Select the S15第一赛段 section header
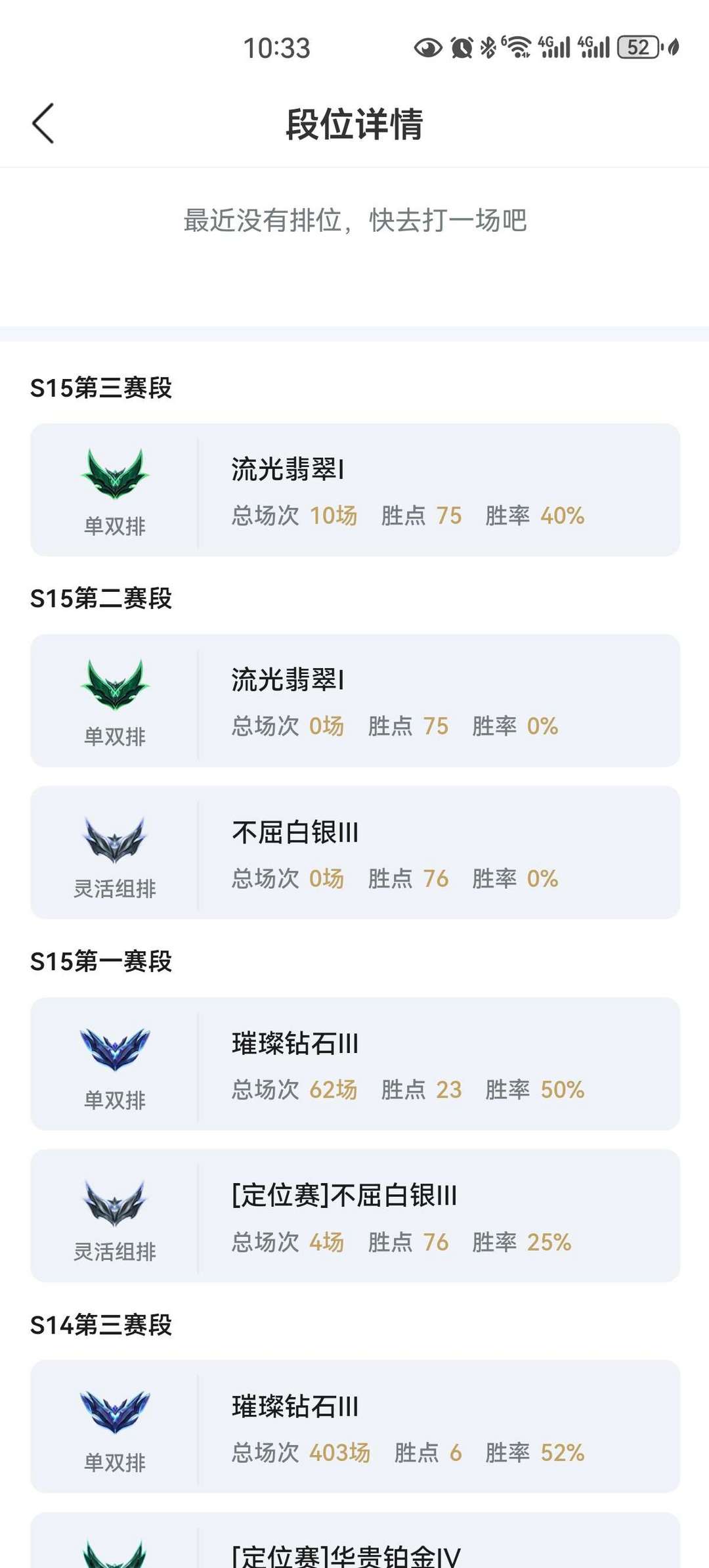 100,960
